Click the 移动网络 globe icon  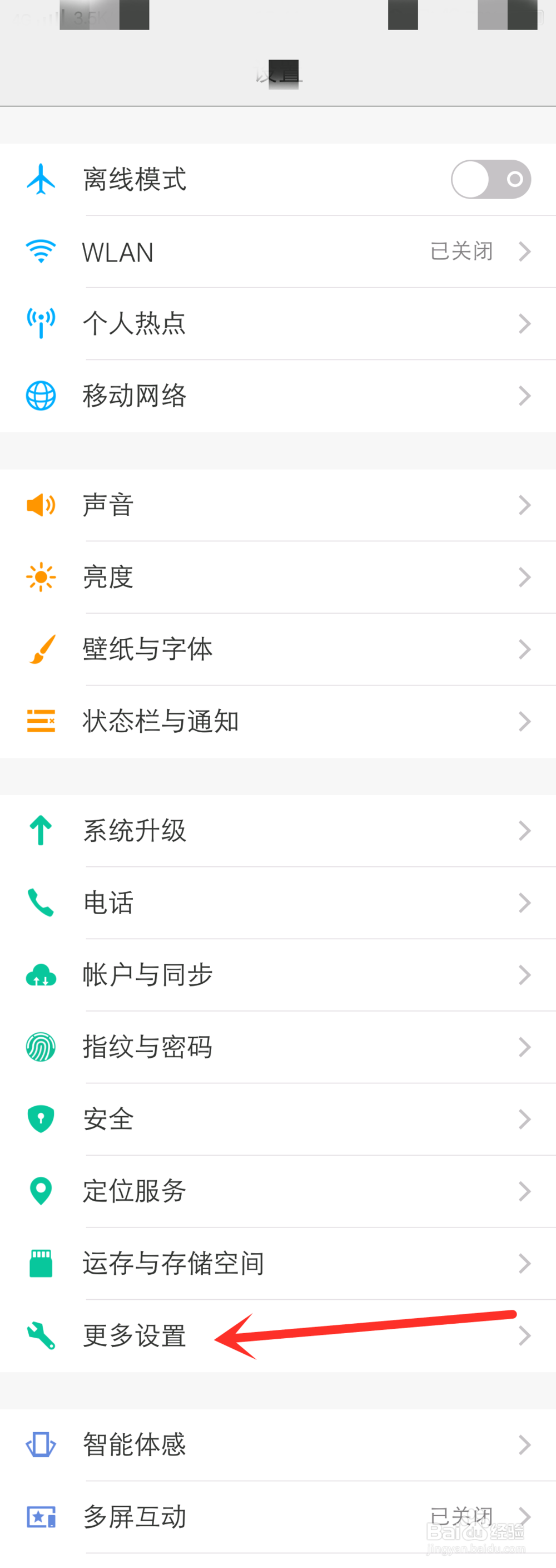tap(40, 395)
